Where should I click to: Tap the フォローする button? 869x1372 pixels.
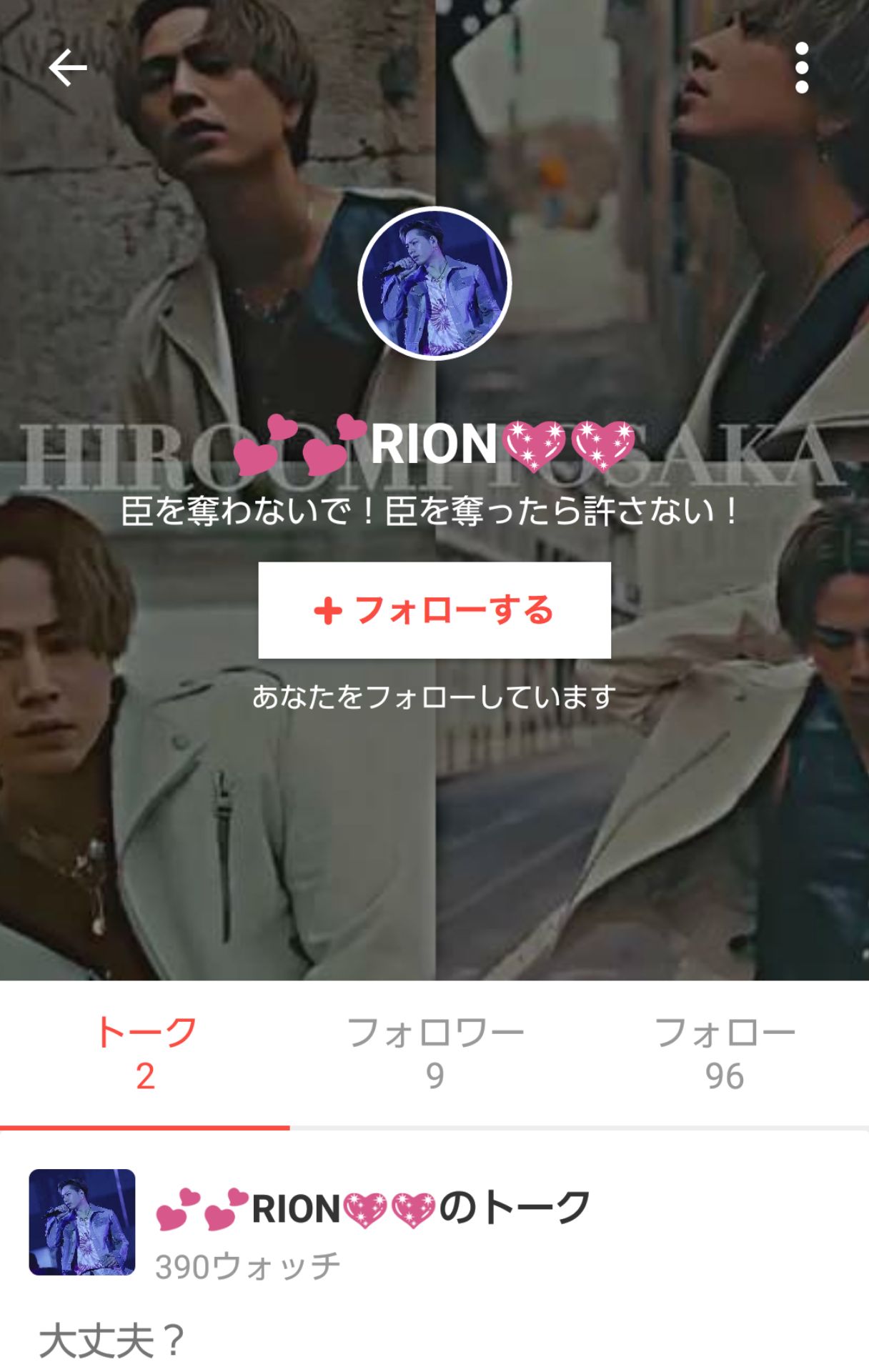coord(434,610)
